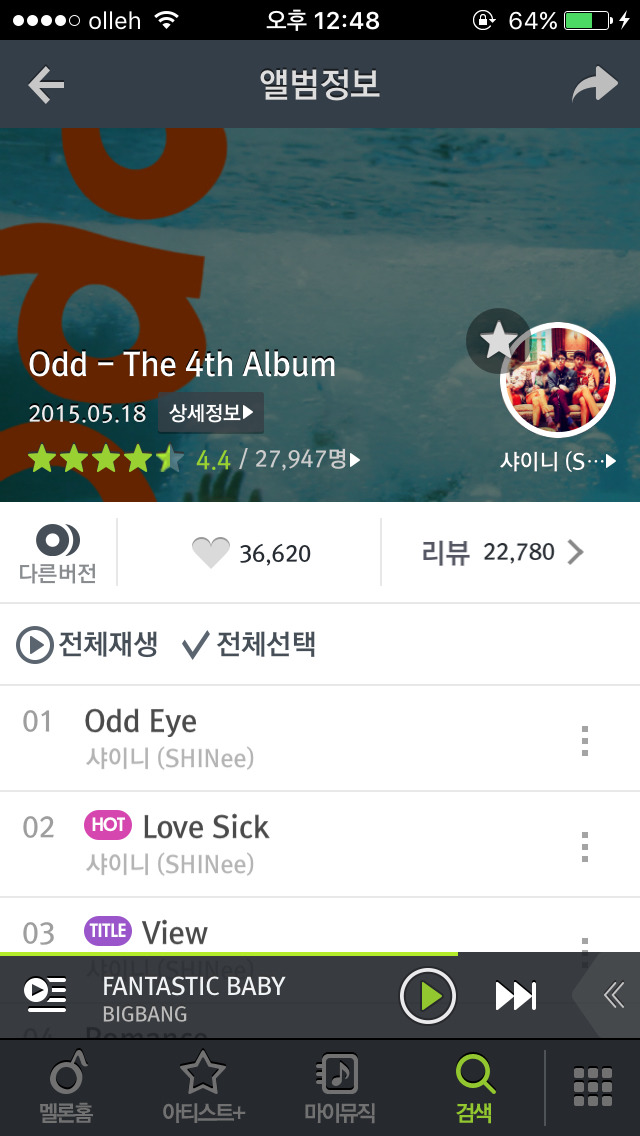The image size is (640, 1136).
Task: Open the now playing playlist icon
Action: [x=45, y=996]
